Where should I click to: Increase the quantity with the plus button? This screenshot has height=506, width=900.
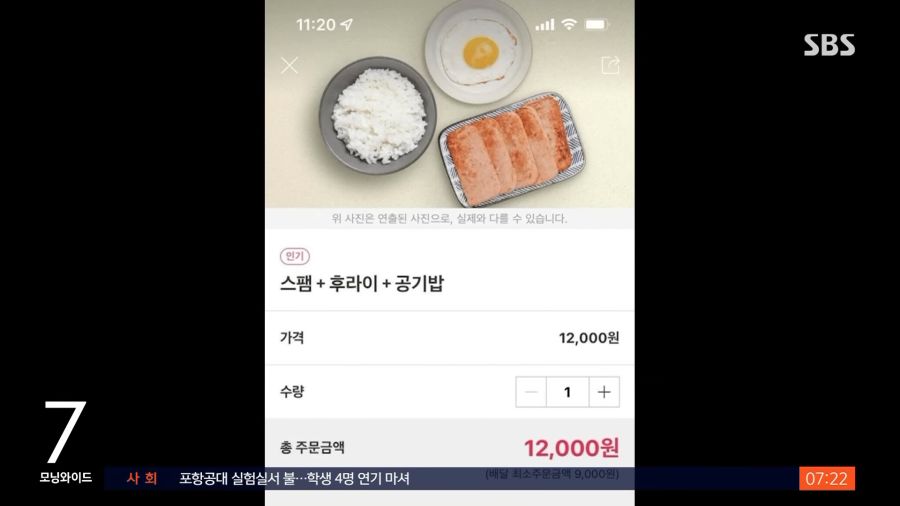pos(604,392)
